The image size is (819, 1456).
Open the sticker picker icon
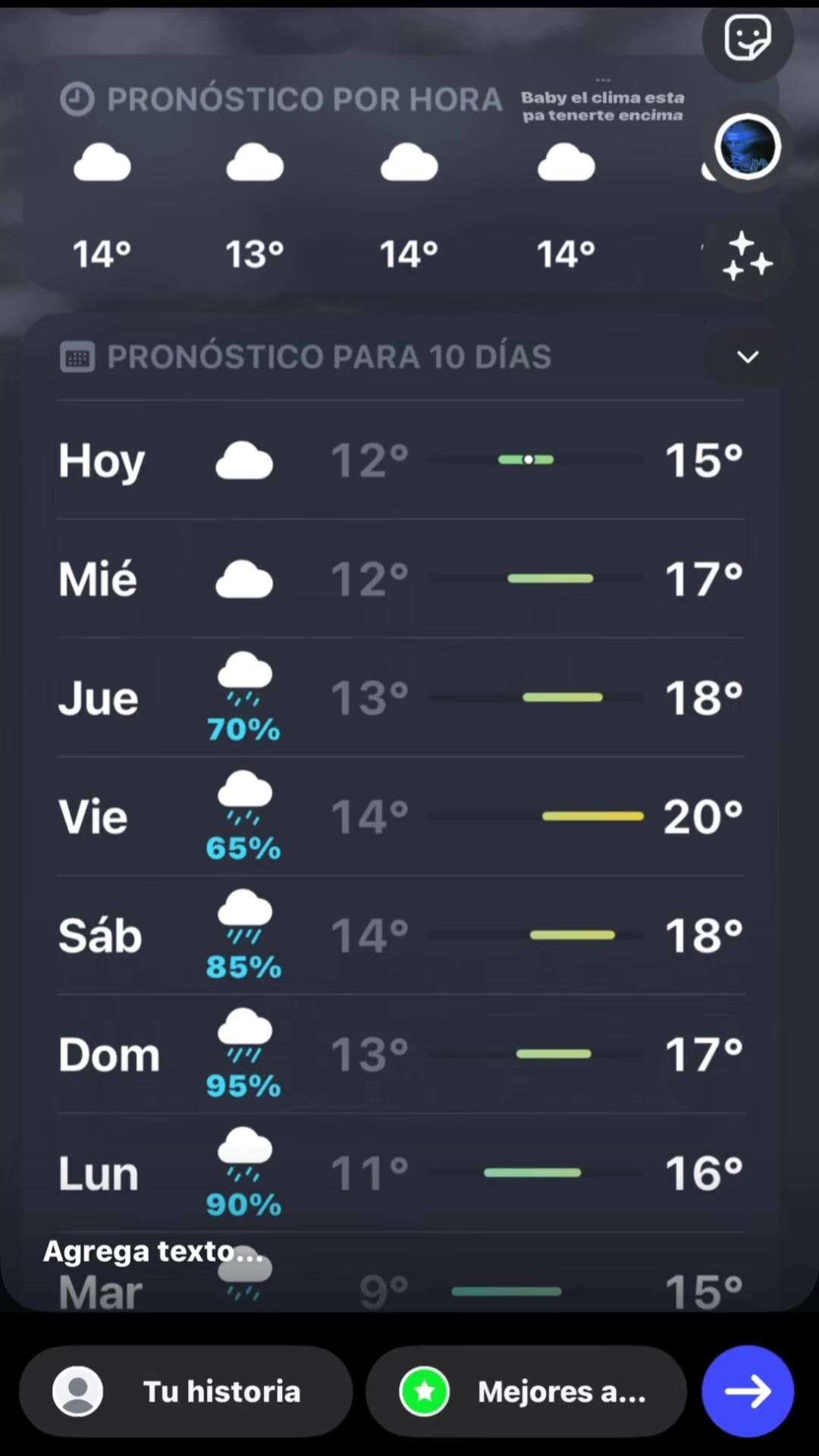(x=748, y=38)
